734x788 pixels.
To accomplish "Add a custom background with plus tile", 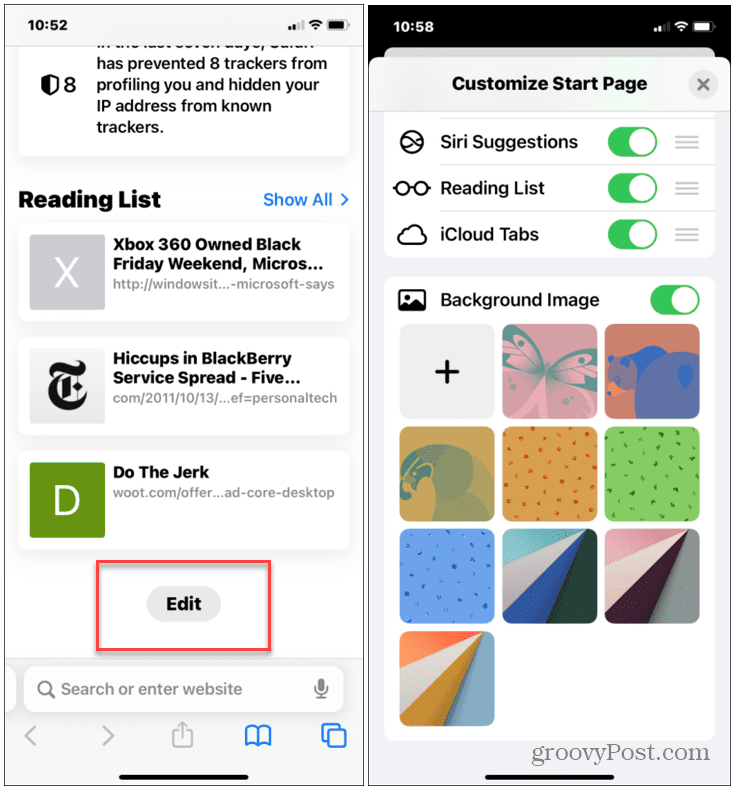I will tap(447, 371).
